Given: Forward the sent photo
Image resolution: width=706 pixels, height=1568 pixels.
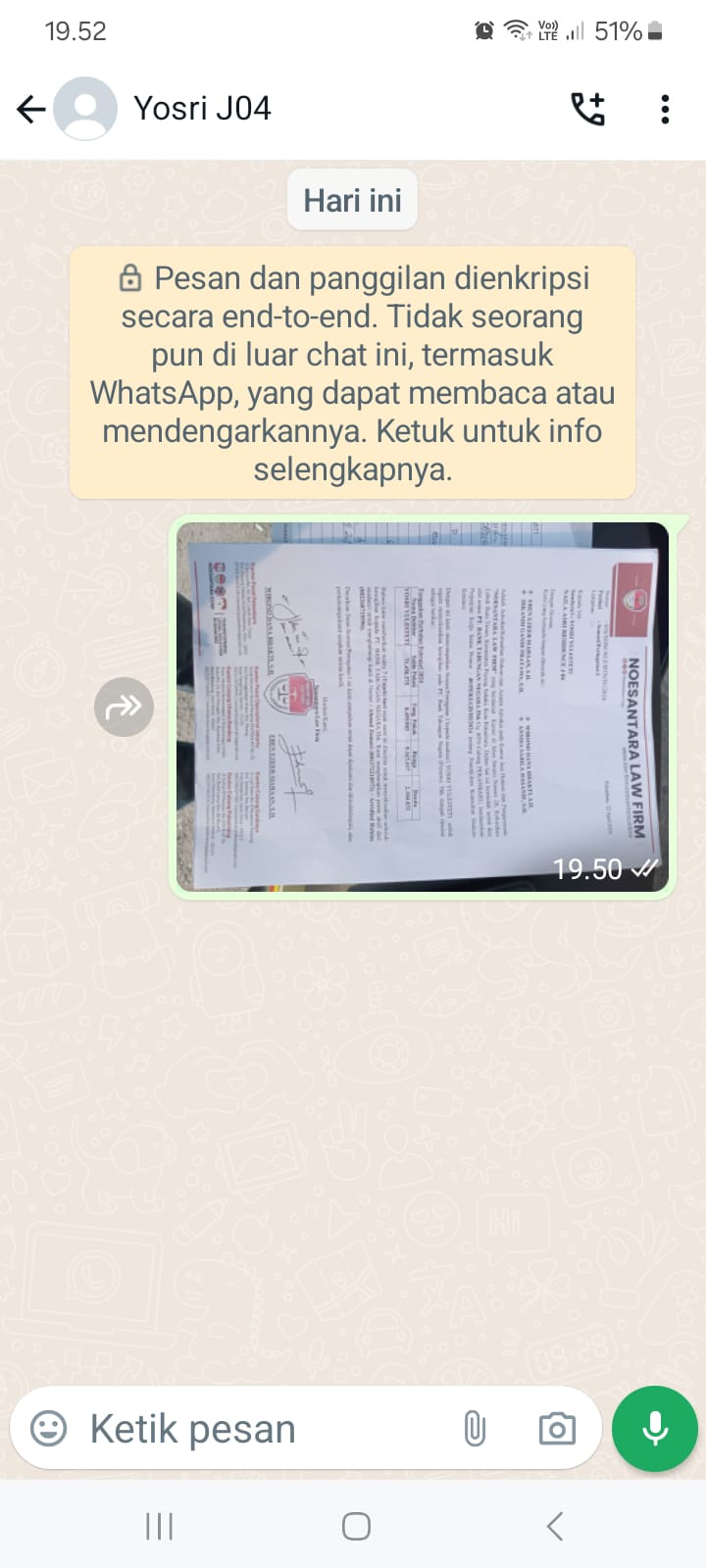Looking at the screenshot, I should tap(124, 707).
